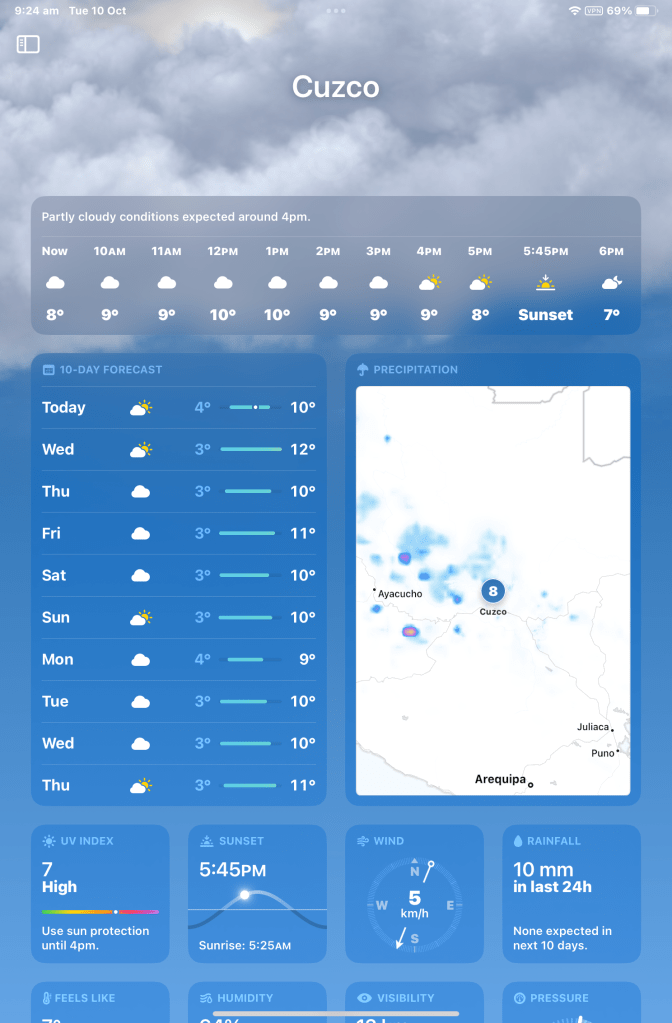The image size is (672, 1023).
Task: Open the Humidity card
Action: [x=257, y=1003]
